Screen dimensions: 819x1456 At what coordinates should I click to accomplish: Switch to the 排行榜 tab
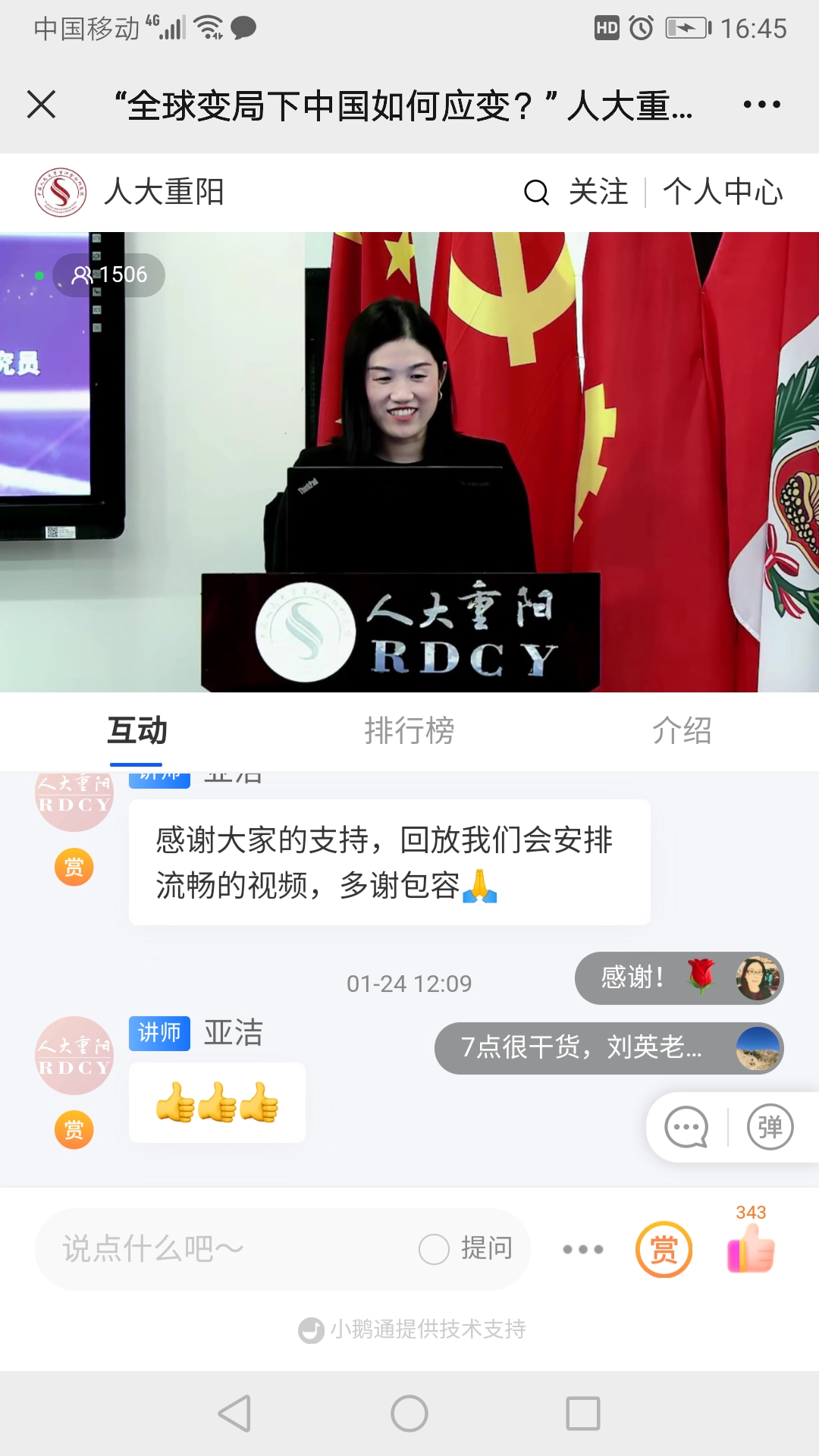[409, 730]
